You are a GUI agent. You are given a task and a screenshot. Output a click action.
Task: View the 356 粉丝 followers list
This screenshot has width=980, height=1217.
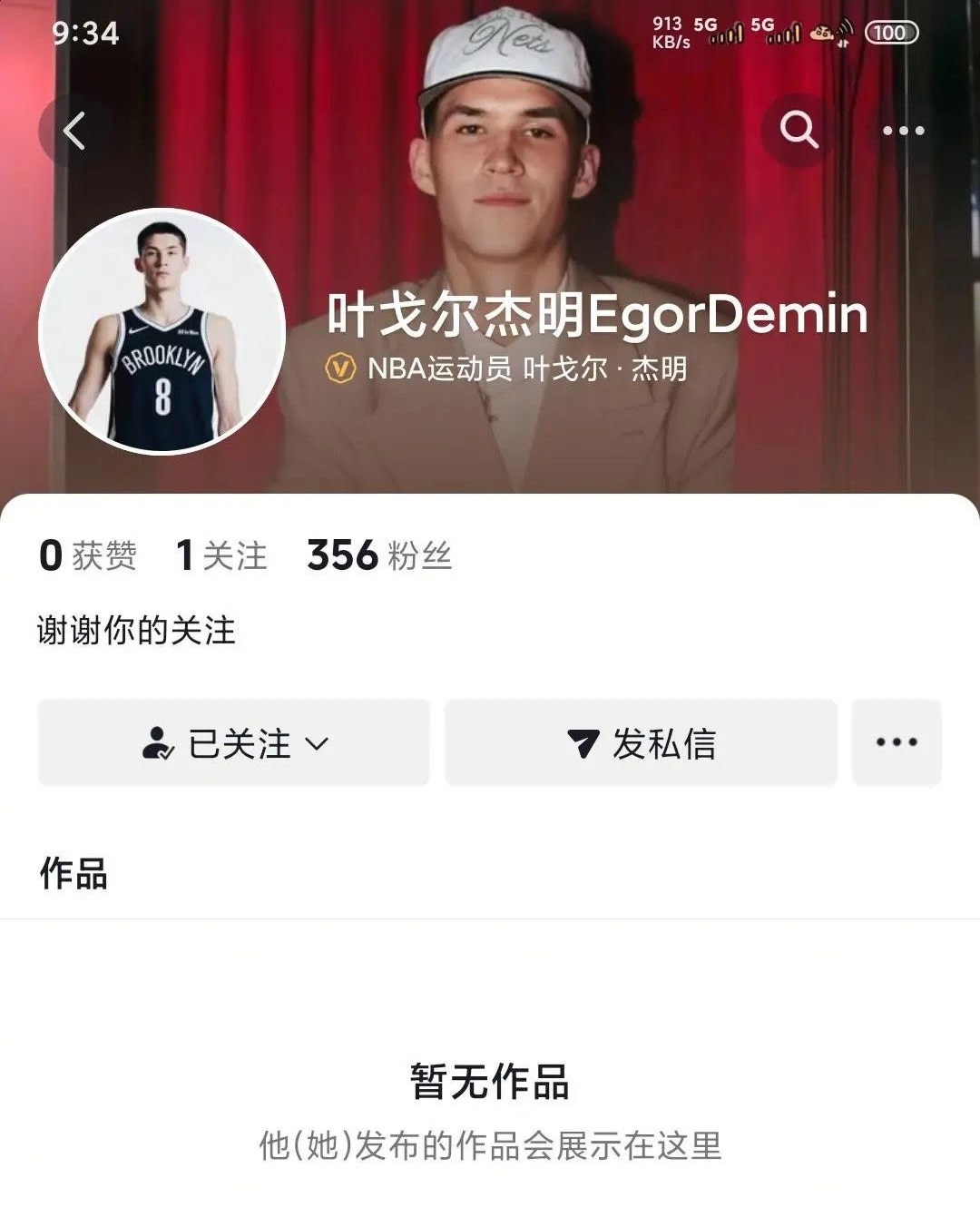379,555
